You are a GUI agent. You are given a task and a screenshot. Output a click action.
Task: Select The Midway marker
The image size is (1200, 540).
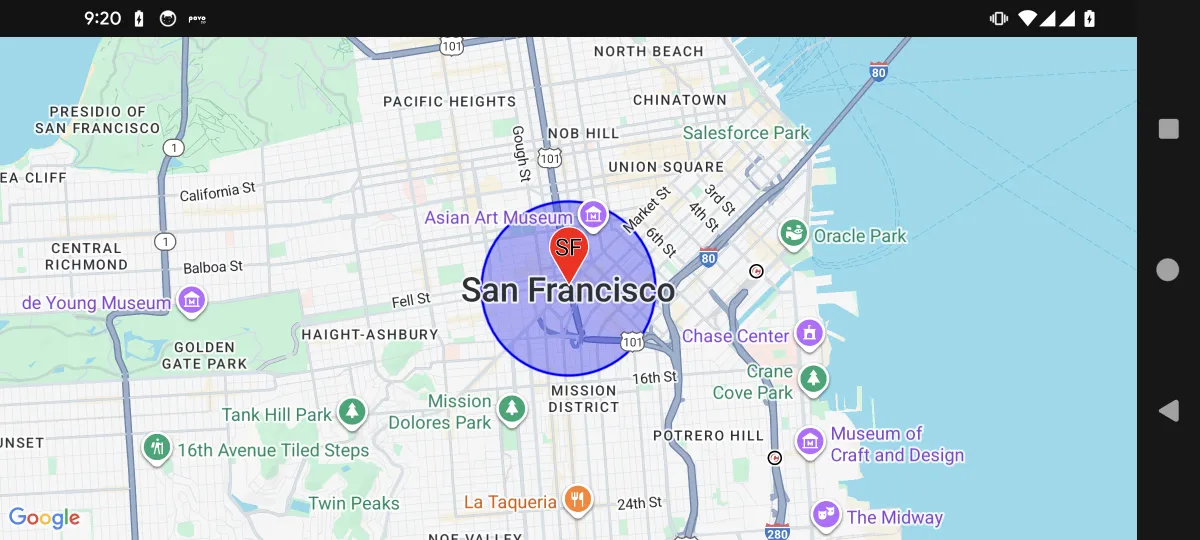tap(825, 515)
